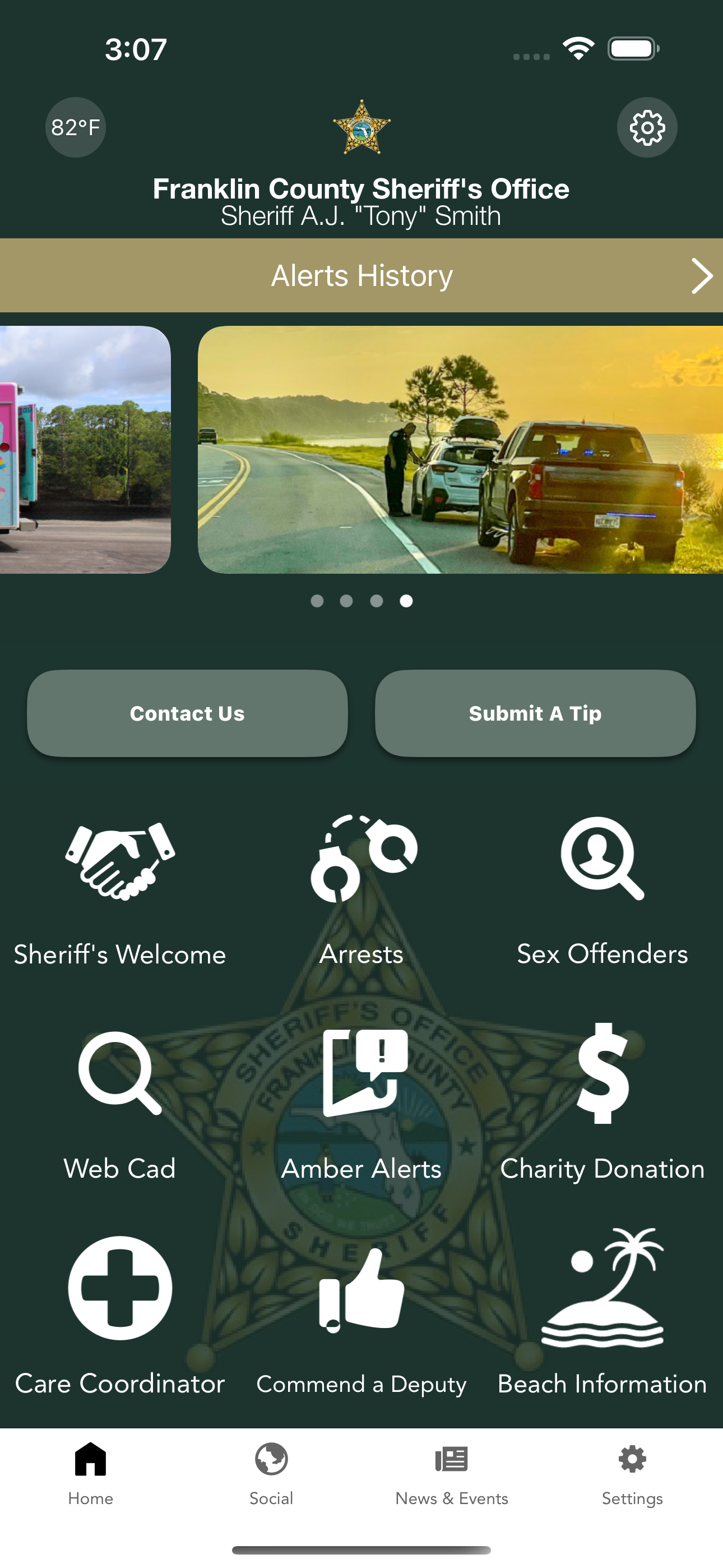The width and height of the screenshot is (723, 1568).
Task: Switch to the Social tab
Action: [271, 1473]
